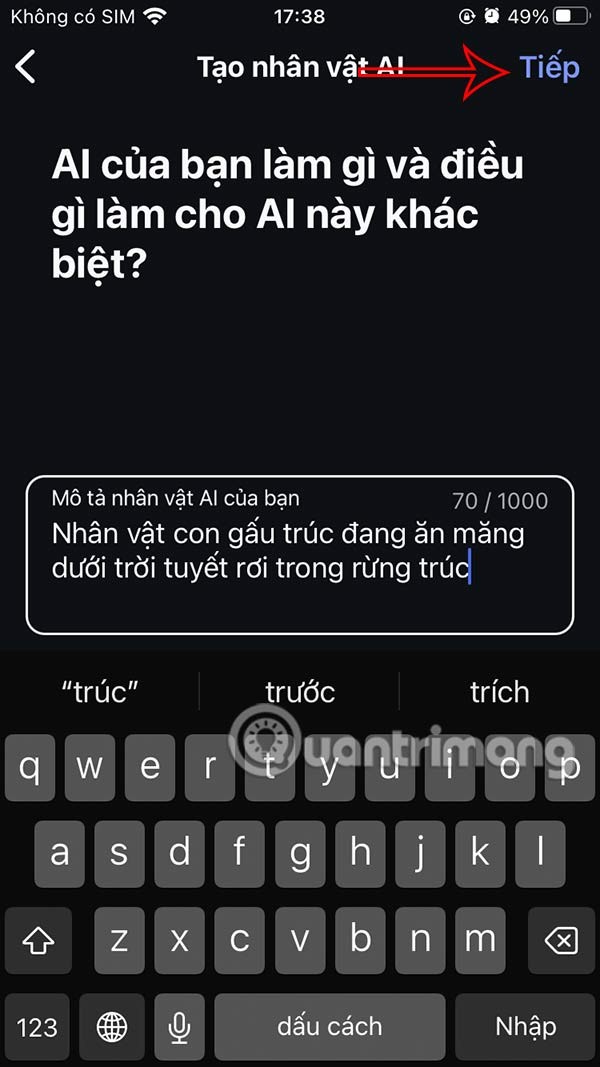Tap the dấu cách space bar
The image size is (600, 1067).
[330, 1027]
